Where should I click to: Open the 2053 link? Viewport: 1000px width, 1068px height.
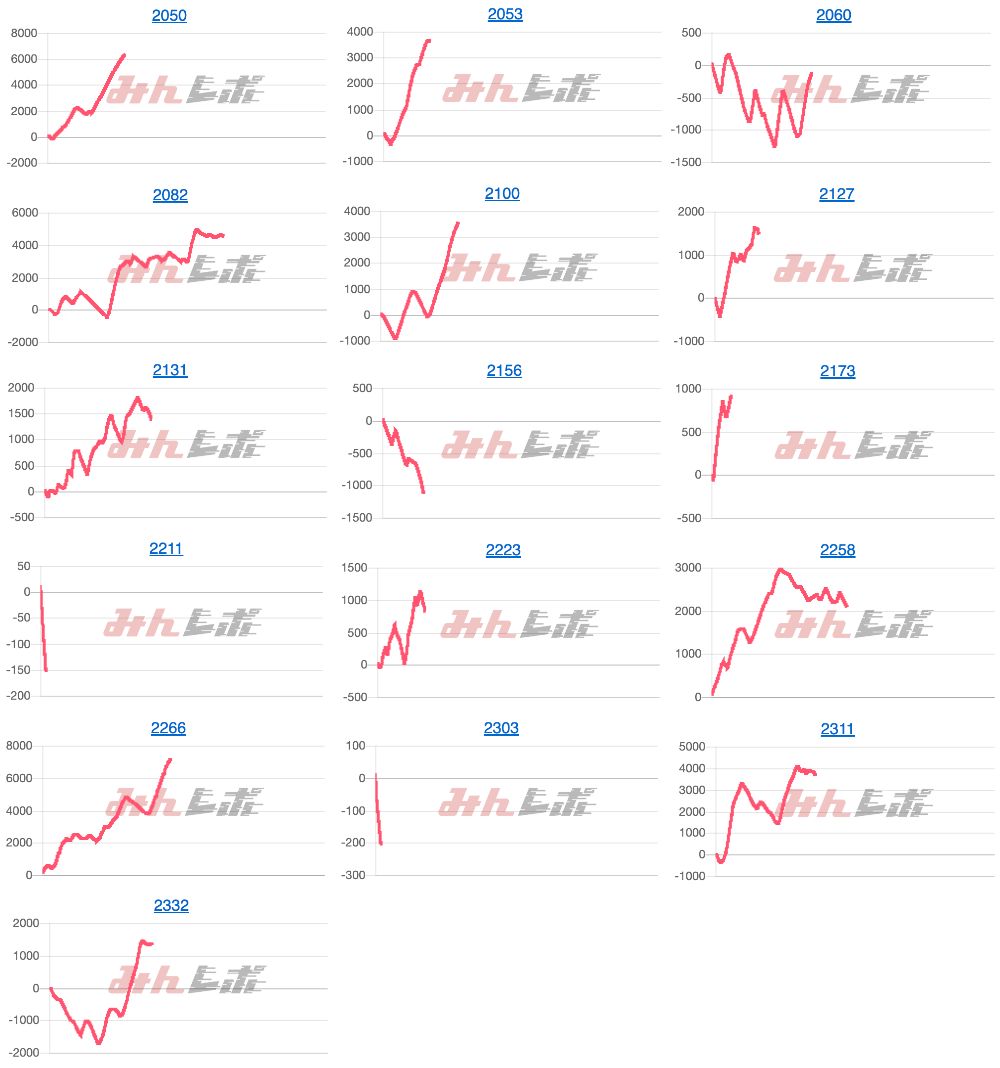[x=505, y=14]
